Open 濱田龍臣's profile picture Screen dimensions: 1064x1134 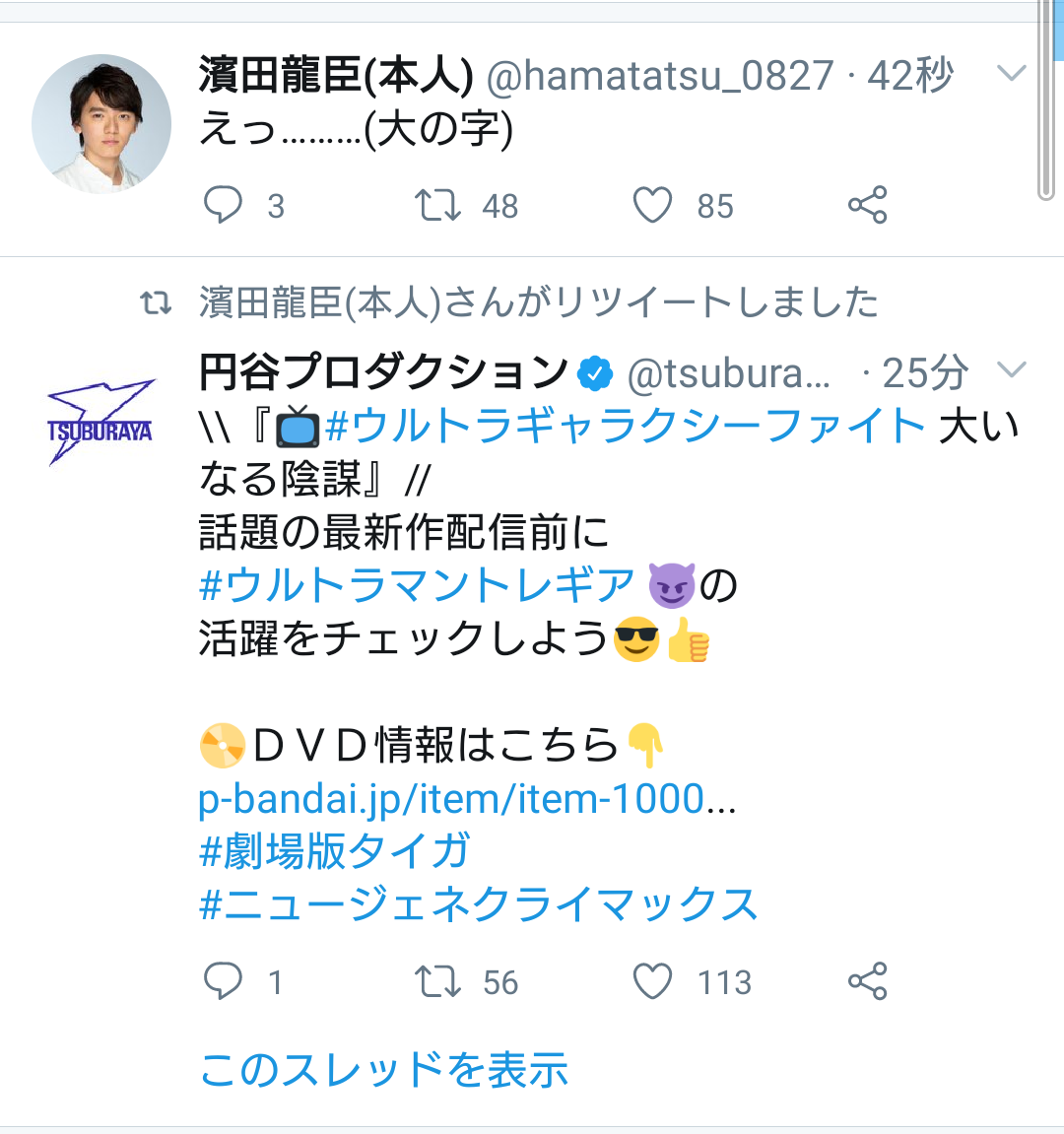click(x=101, y=124)
